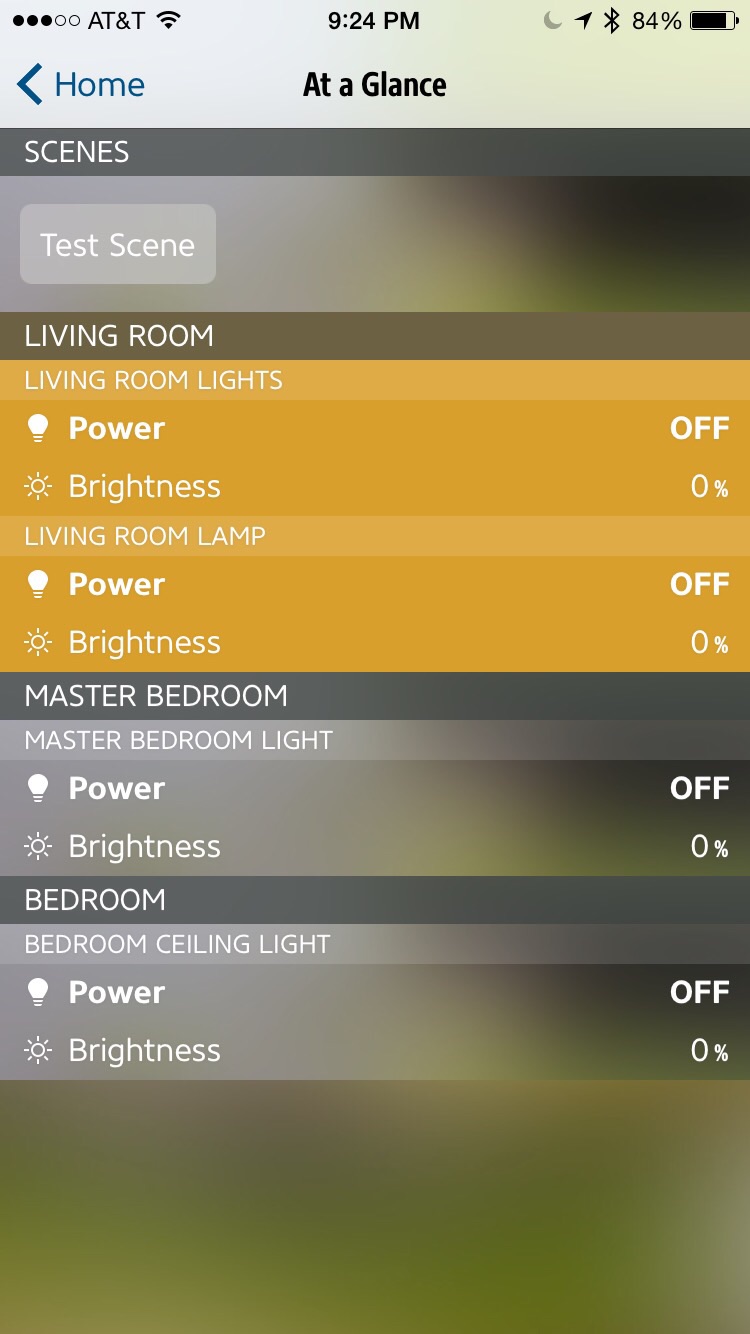
Task: Activate the Test Scene button
Action: point(118,245)
